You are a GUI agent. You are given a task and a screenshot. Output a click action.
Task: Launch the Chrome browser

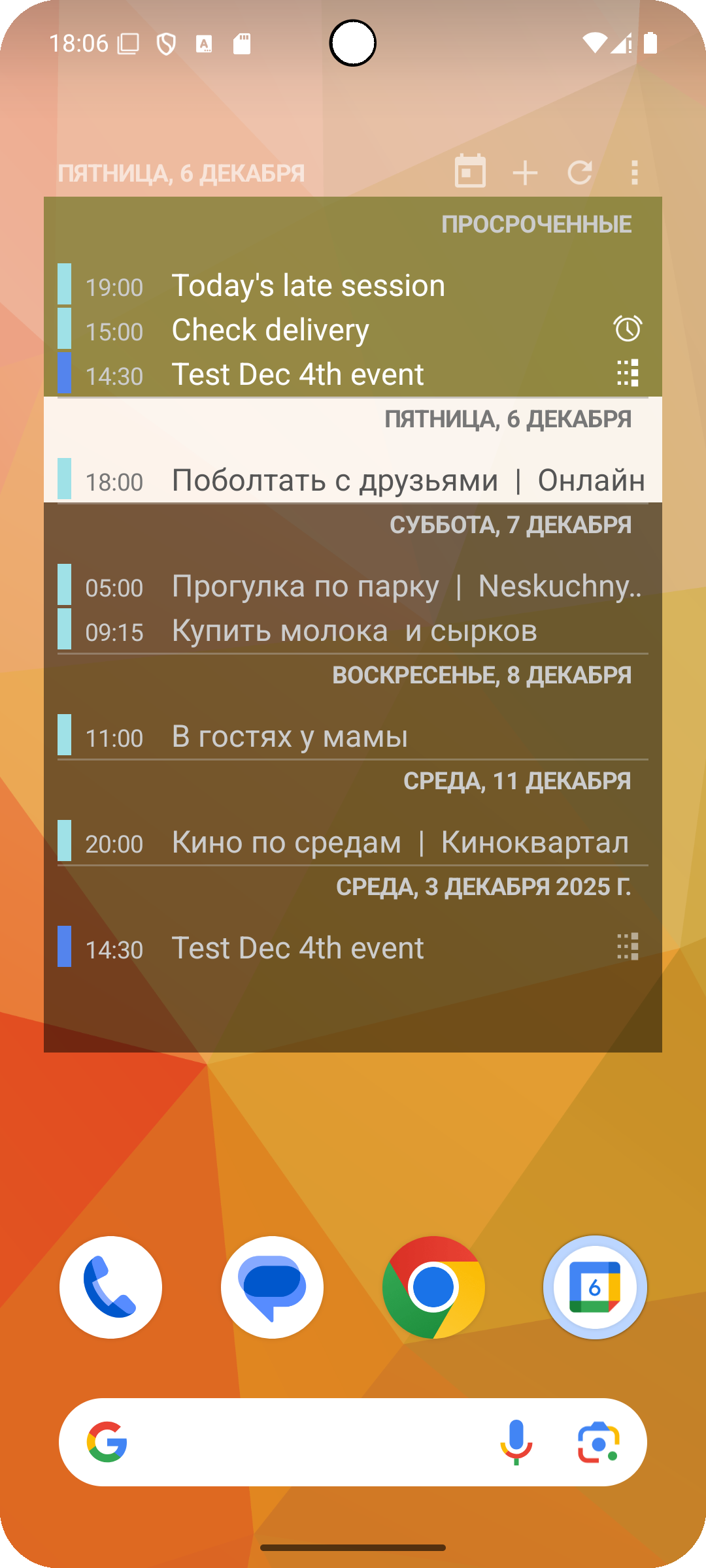(433, 1287)
